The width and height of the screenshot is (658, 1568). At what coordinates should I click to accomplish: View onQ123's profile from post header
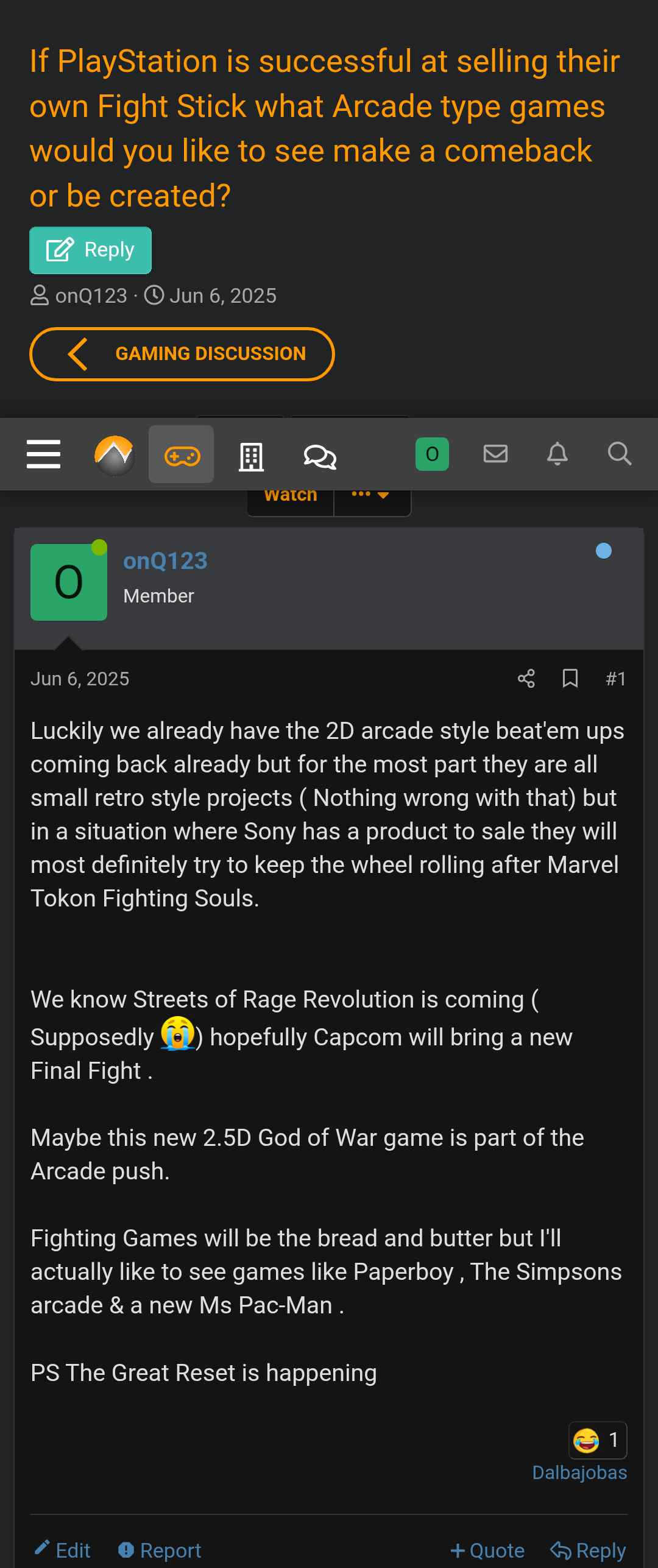coord(165,561)
